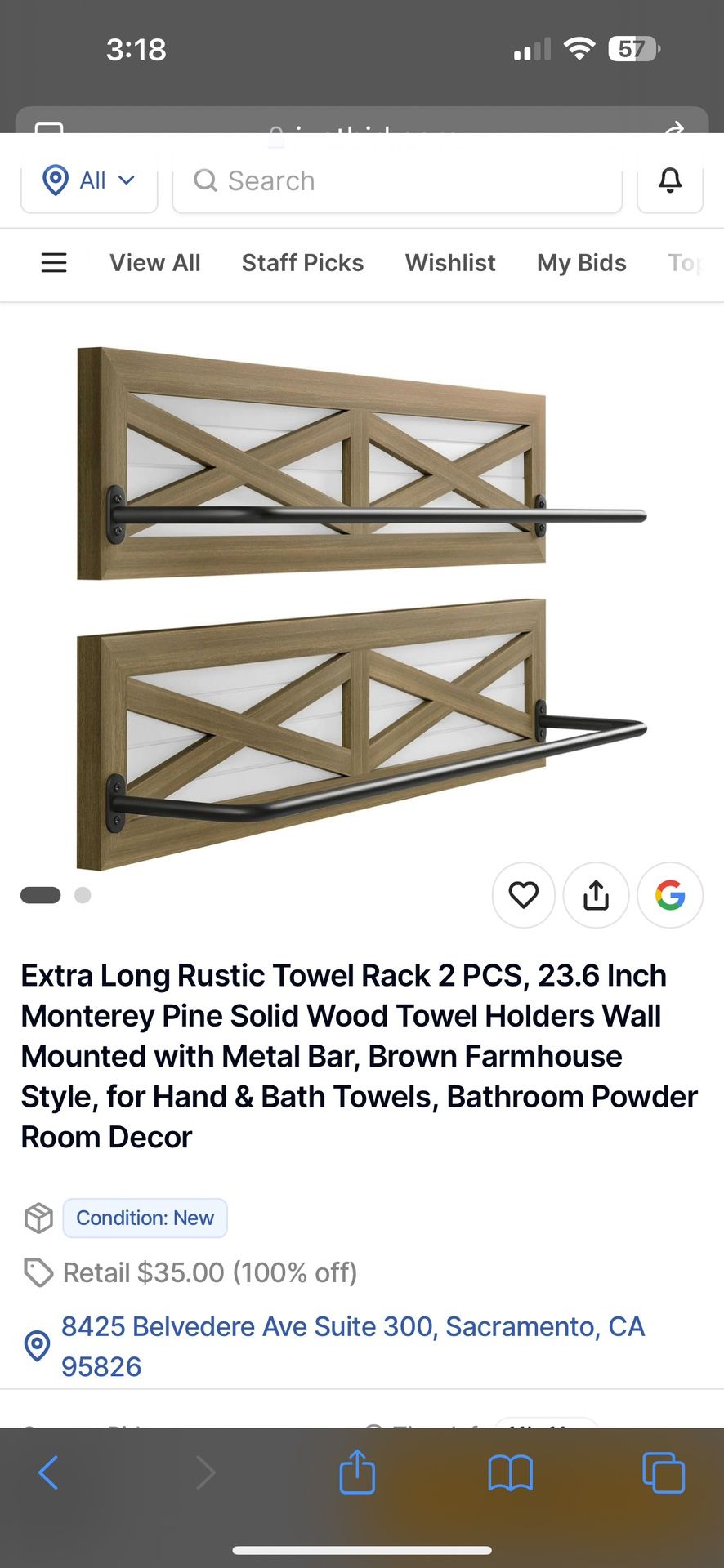The width and height of the screenshot is (724, 1568).
Task: Show open Safari tabs
Action: pos(664,1473)
